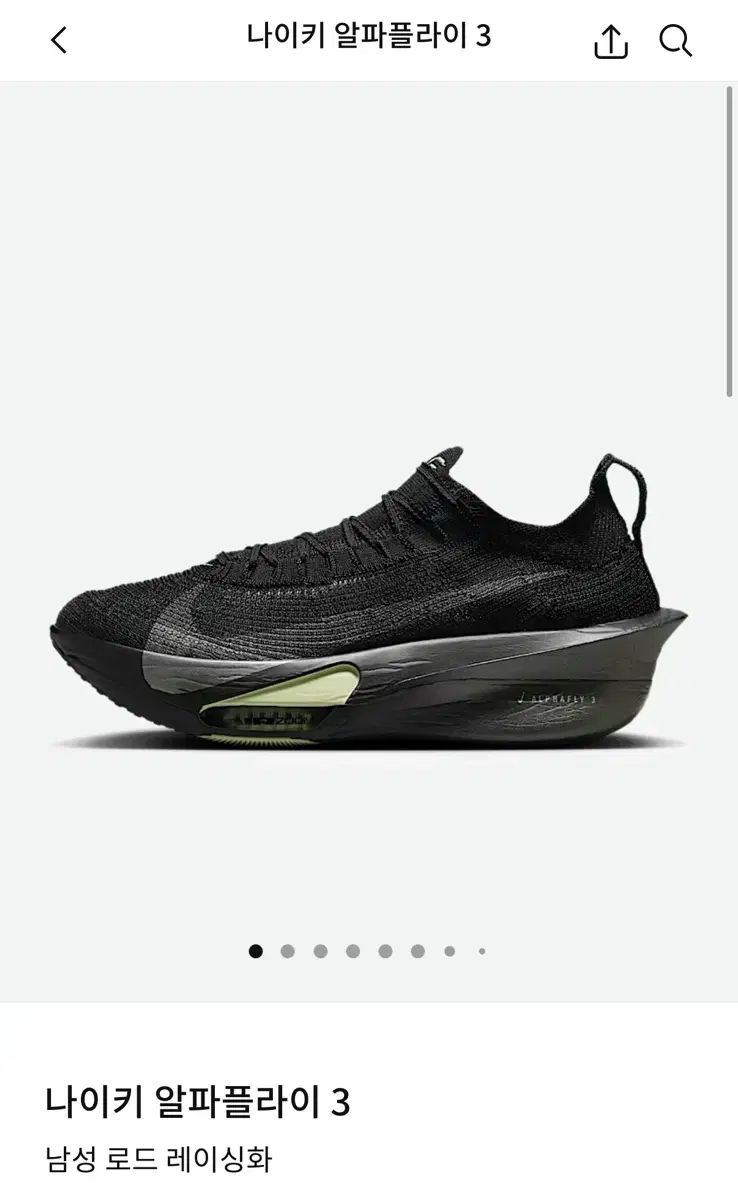Open the search icon in the header
Image resolution: width=738 pixels, height=1200 pixels.
[x=676, y=41]
